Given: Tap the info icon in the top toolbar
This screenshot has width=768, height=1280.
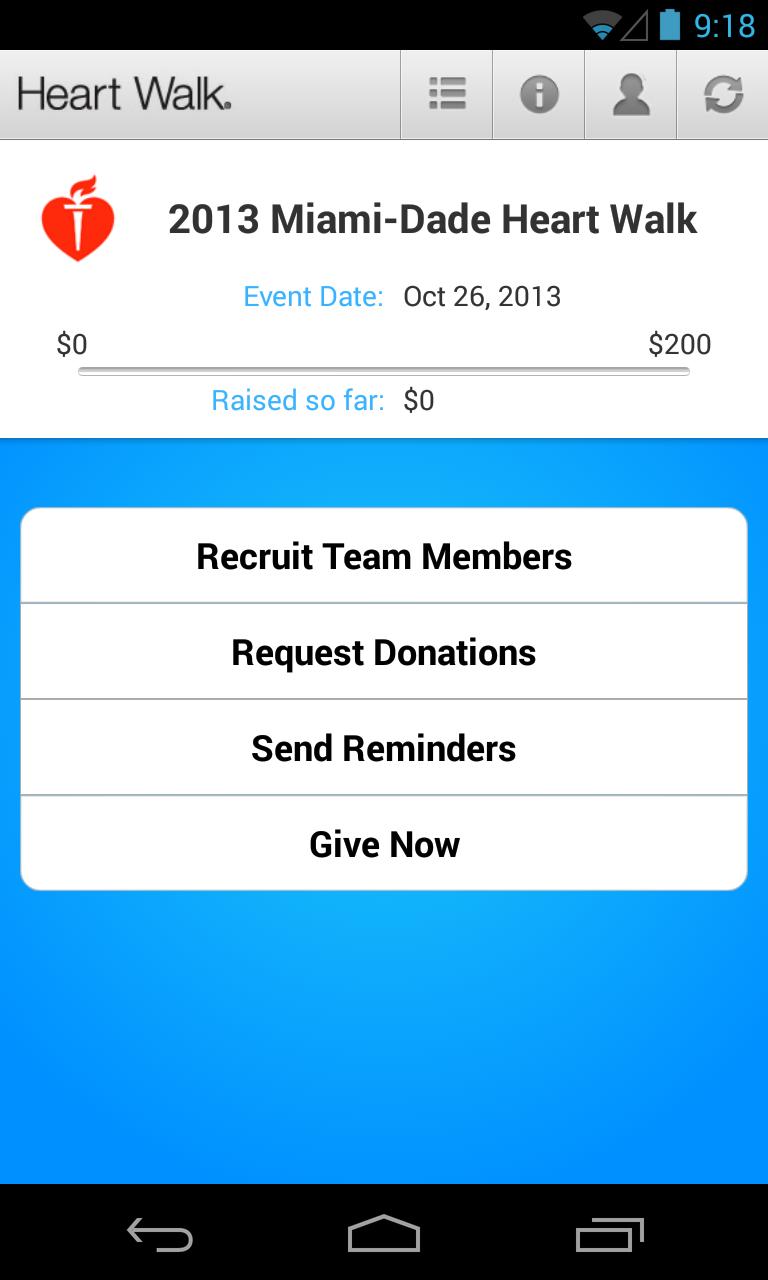Looking at the screenshot, I should click(x=538, y=93).
